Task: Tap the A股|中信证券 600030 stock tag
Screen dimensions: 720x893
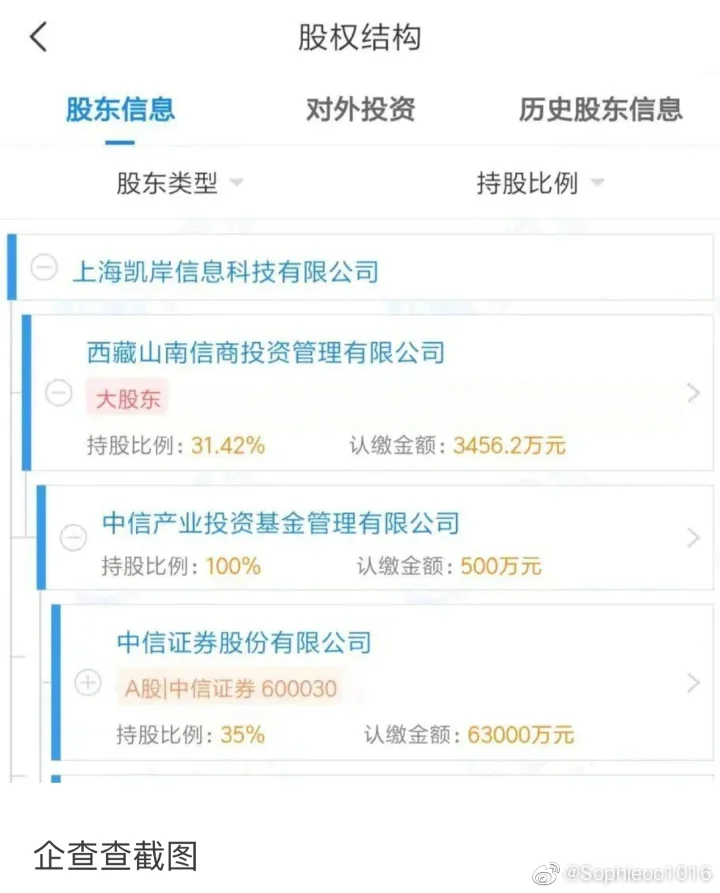Action: point(231,689)
